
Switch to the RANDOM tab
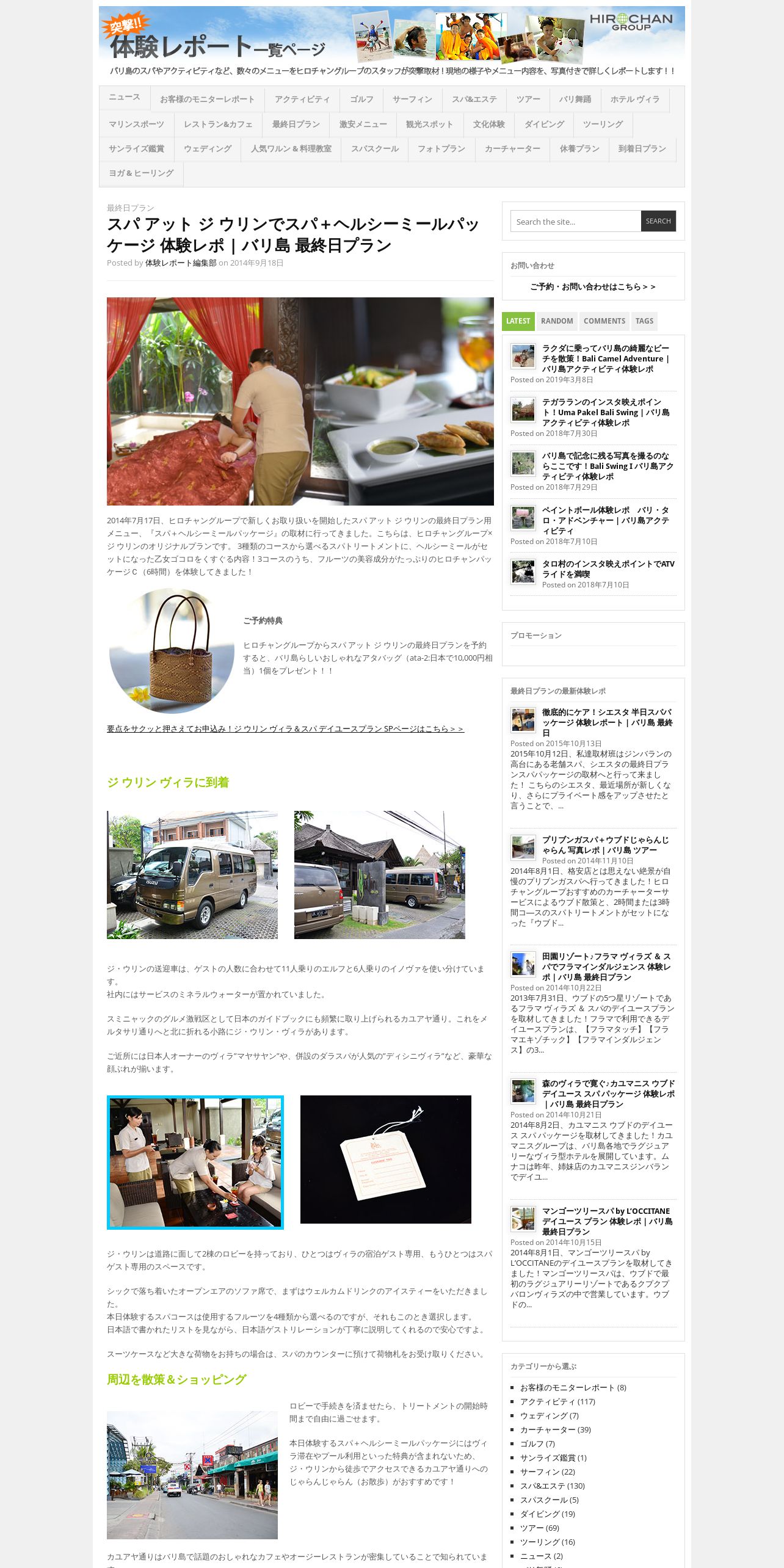[557, 321]
